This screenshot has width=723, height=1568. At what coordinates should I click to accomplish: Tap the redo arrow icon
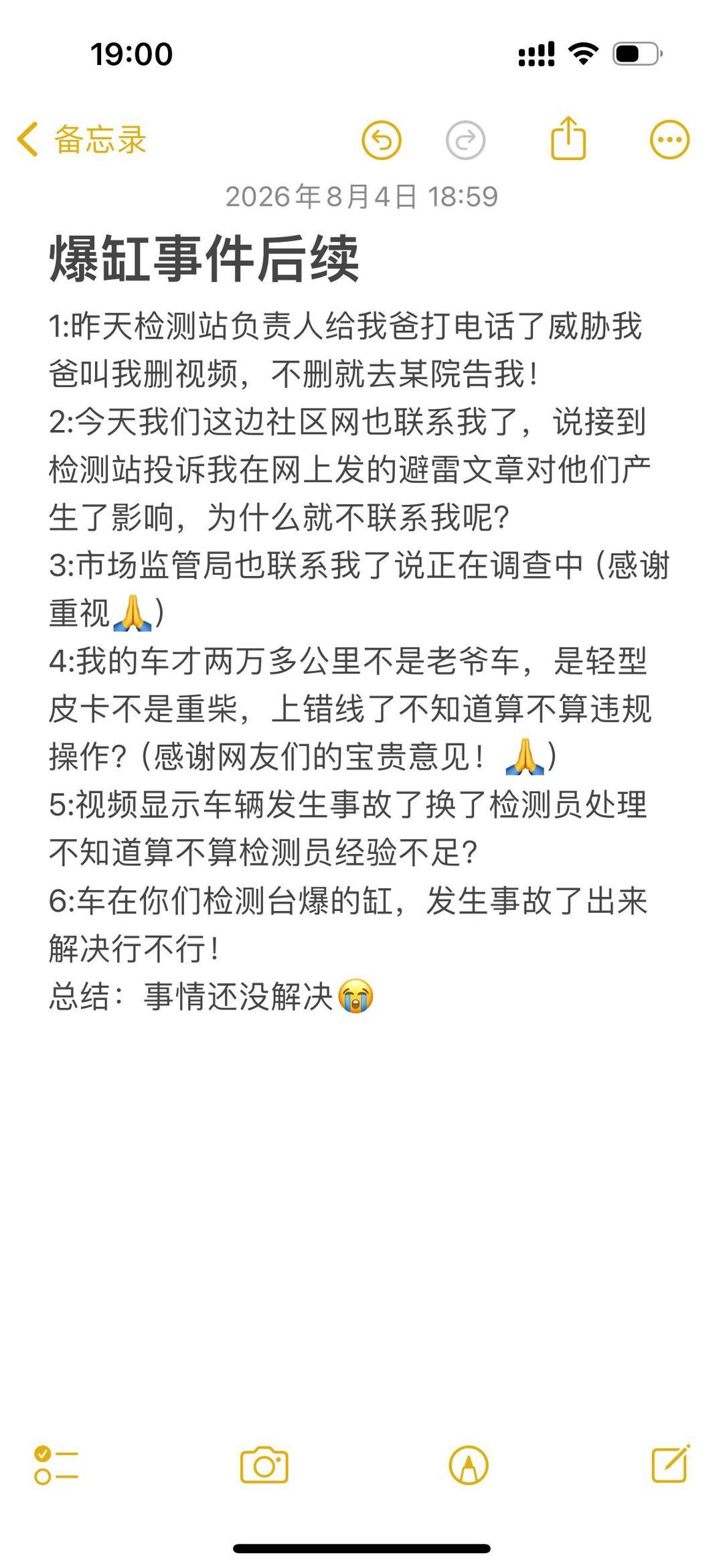coord(465,141)
